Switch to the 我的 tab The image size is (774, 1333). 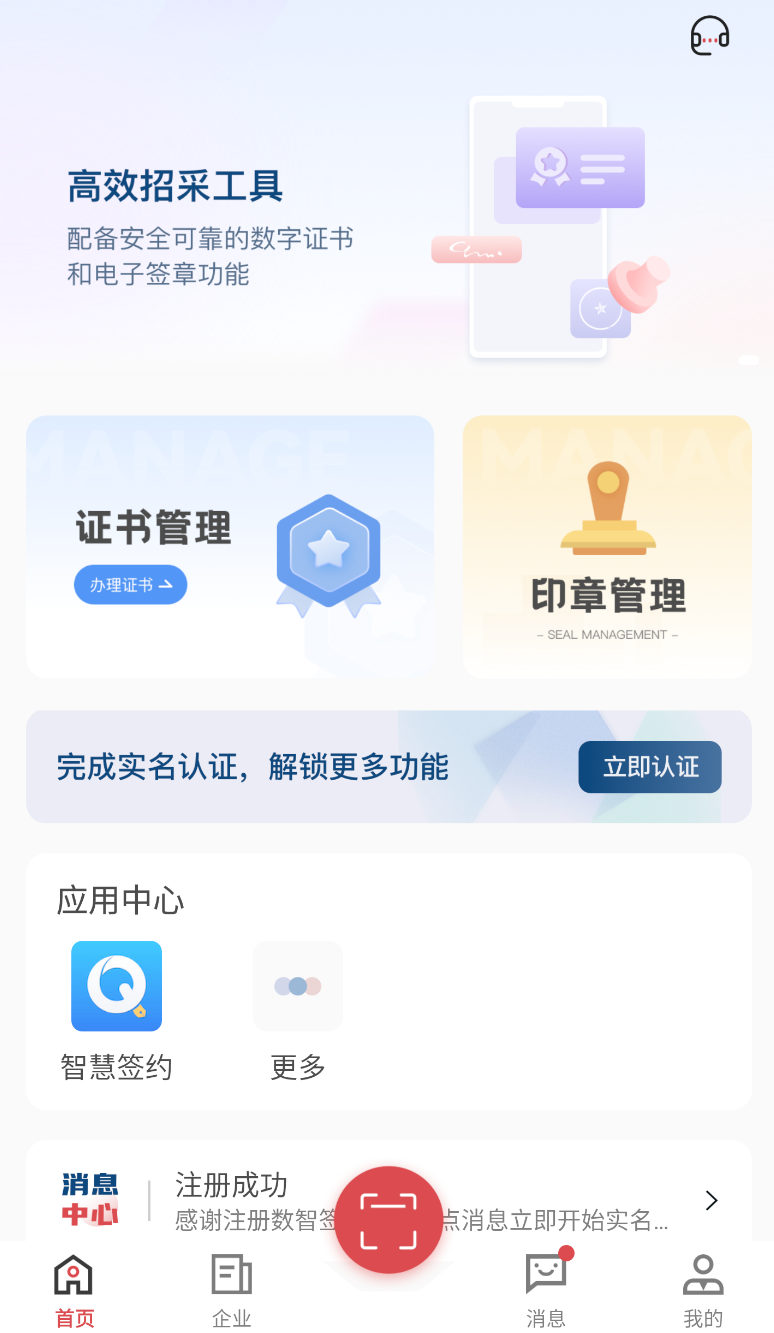703,1291
